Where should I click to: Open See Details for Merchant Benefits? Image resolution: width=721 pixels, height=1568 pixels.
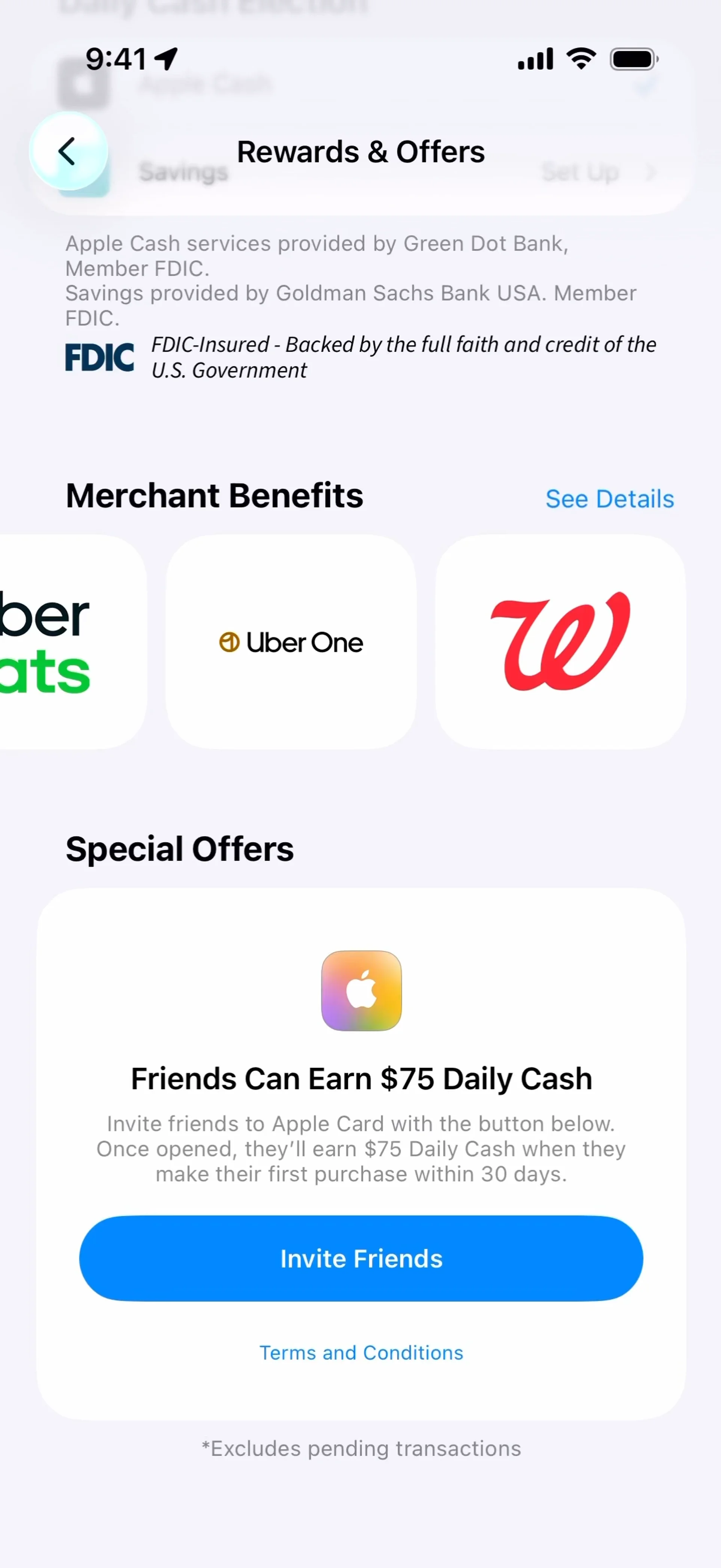click(609, 498)
